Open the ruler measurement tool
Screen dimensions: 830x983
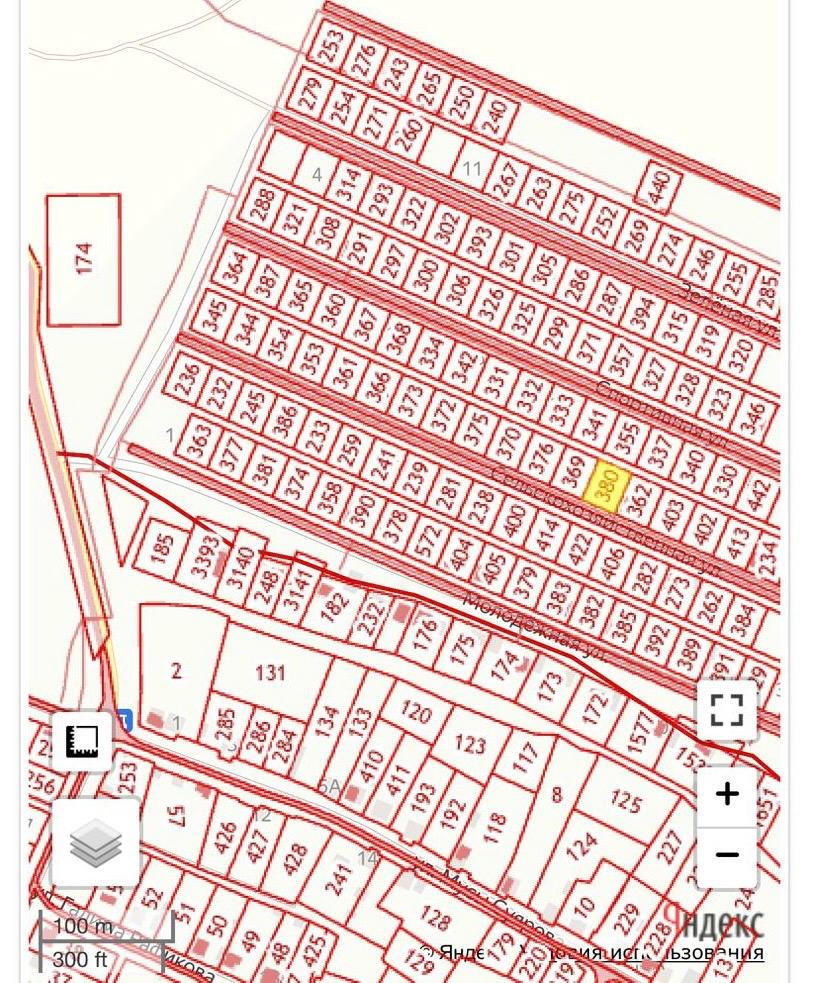[82, 741]
